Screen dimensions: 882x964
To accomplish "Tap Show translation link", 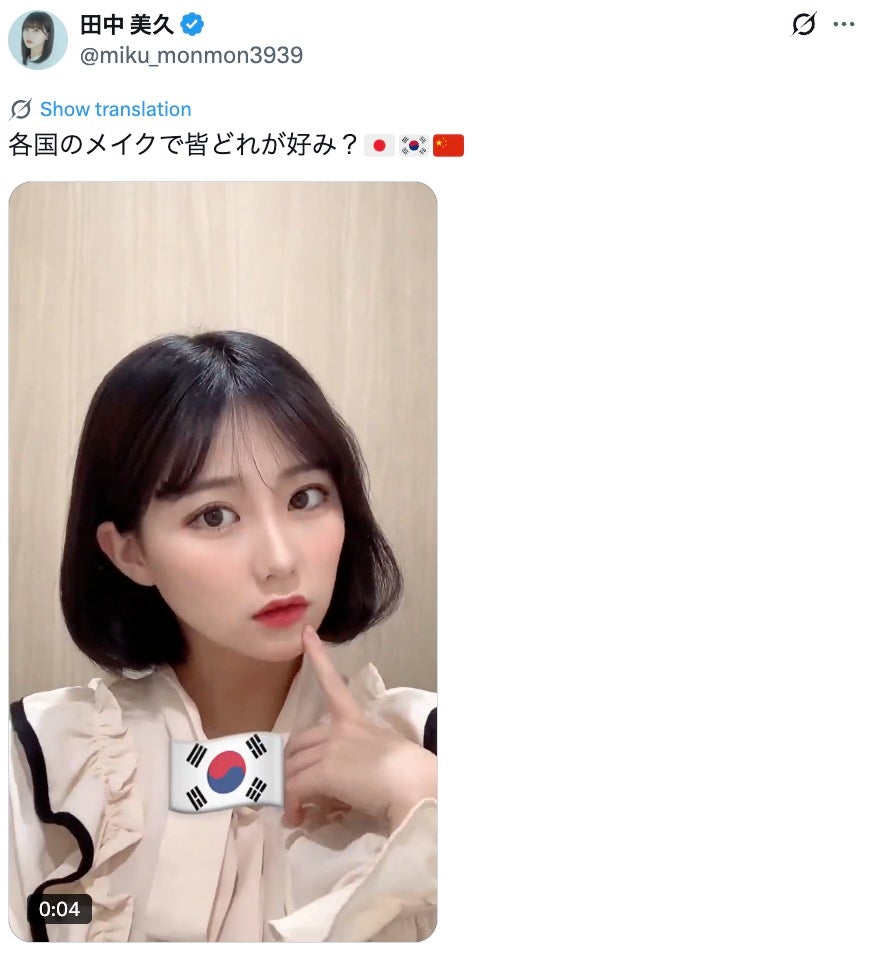I will pyautogui.click(x=115, y=109).
